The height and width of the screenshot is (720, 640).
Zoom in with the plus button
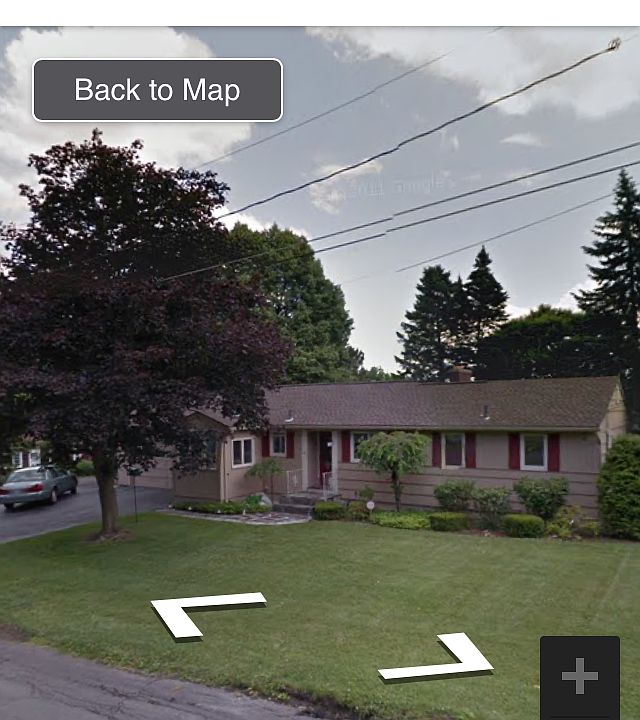[579, 676]
